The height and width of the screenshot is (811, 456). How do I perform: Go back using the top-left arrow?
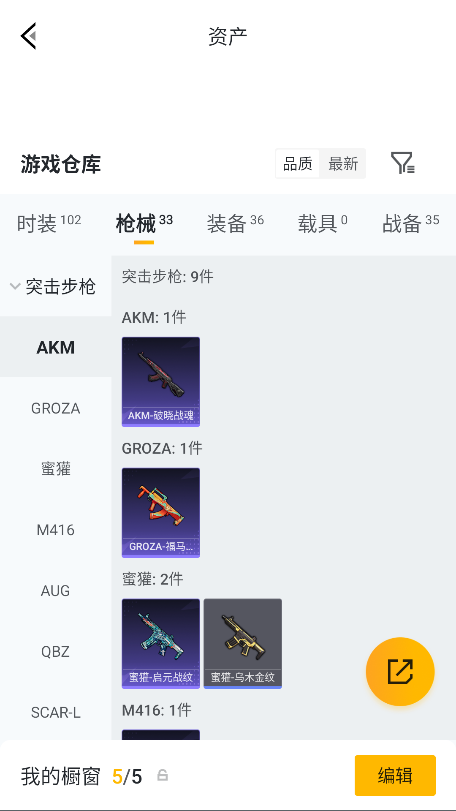(x=28, y=36)
